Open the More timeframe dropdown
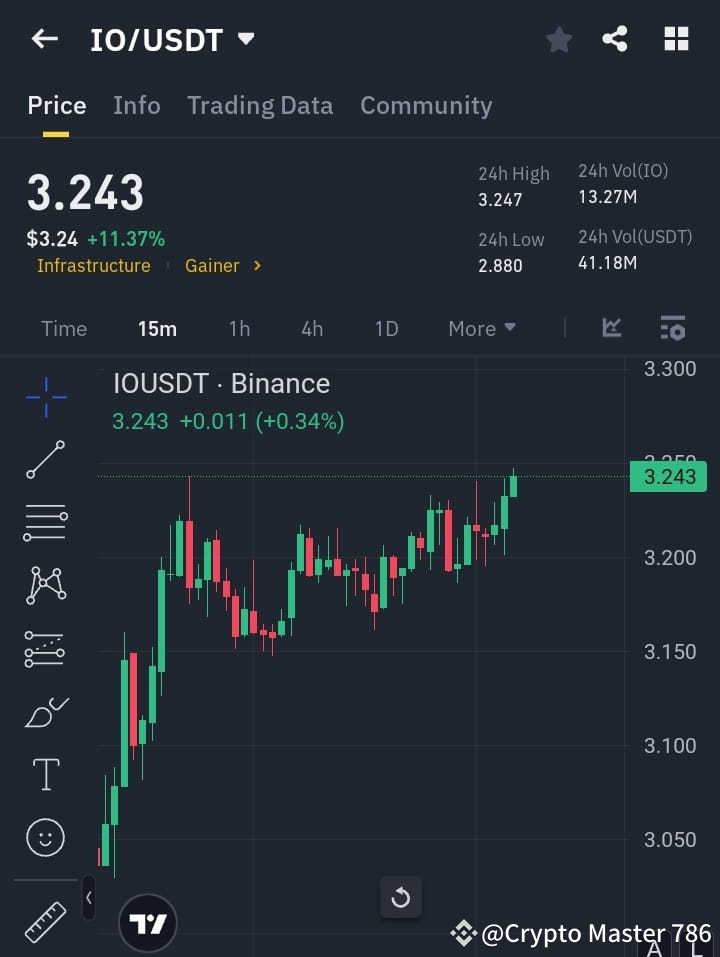 click(x=481, y=328)
